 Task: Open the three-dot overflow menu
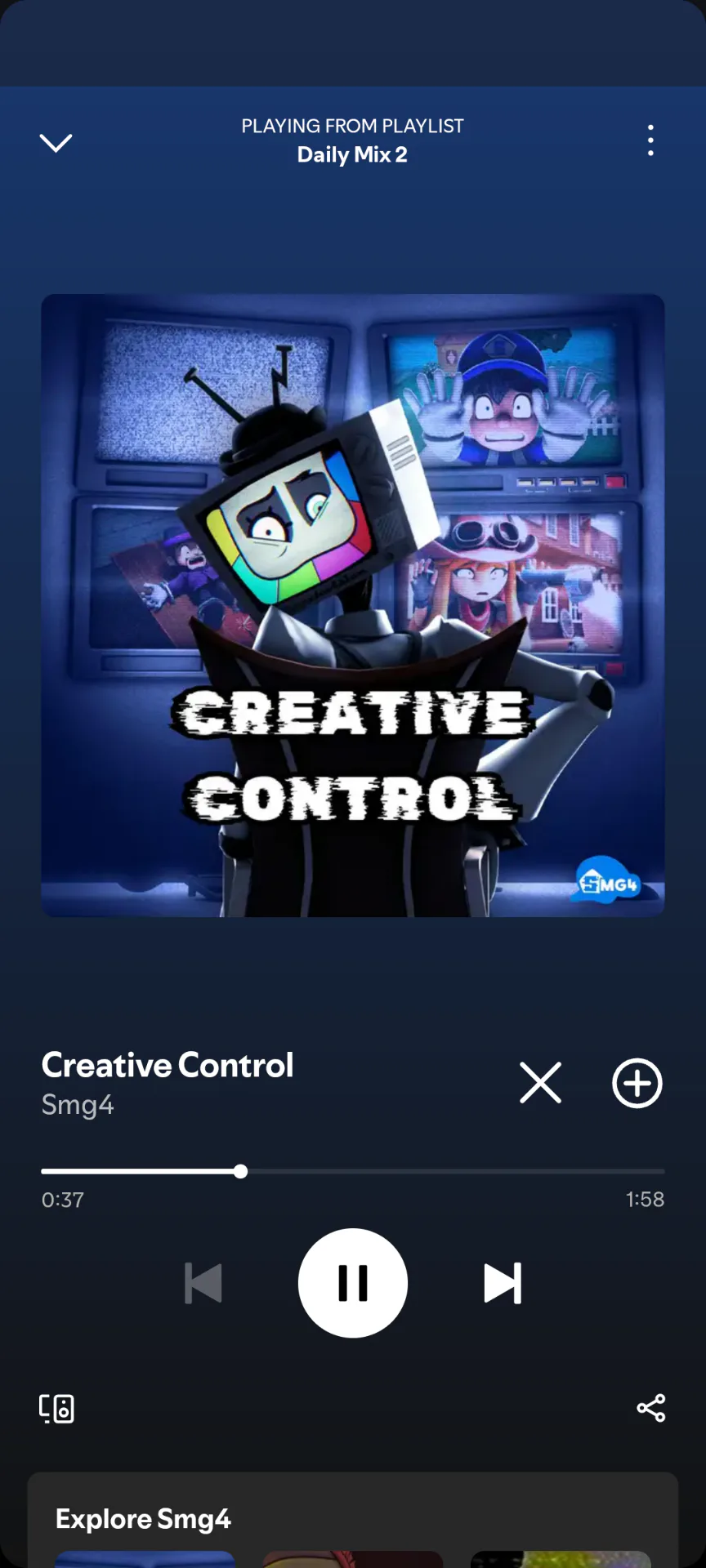[x=650, y=140]
